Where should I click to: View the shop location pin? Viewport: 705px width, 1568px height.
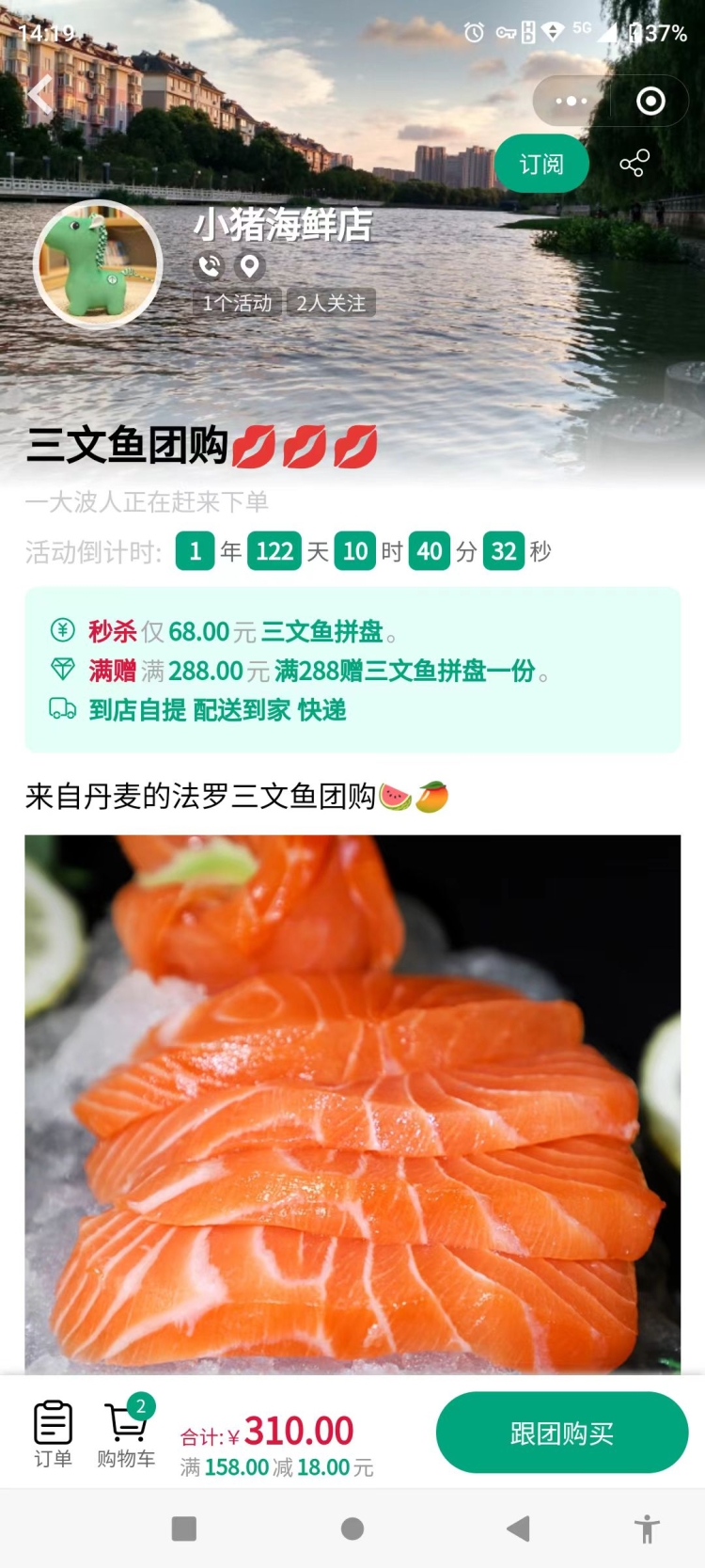[x=249, y=266]
